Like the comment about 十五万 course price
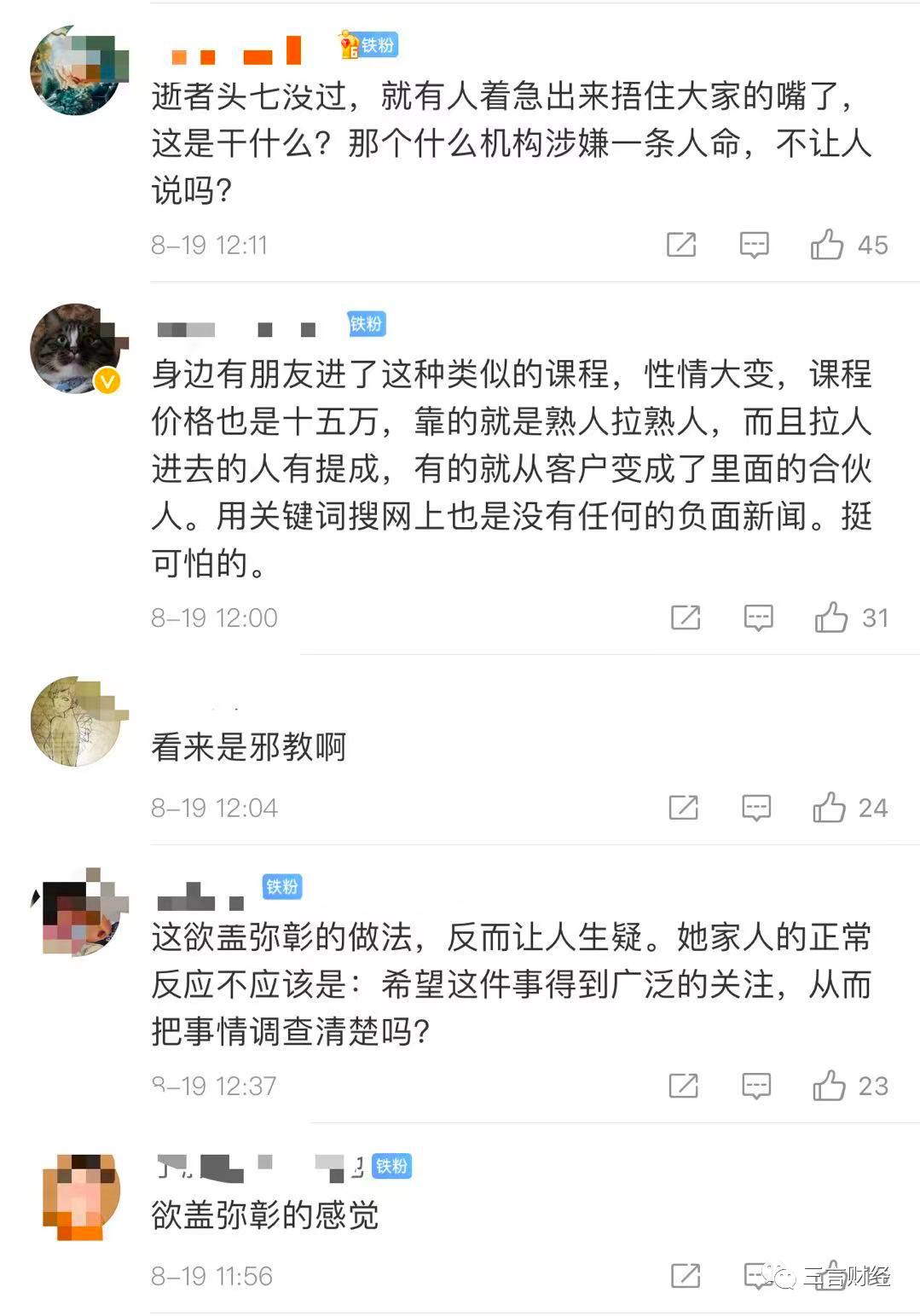This screenshot has height=1316, width=920. (831, 617)
